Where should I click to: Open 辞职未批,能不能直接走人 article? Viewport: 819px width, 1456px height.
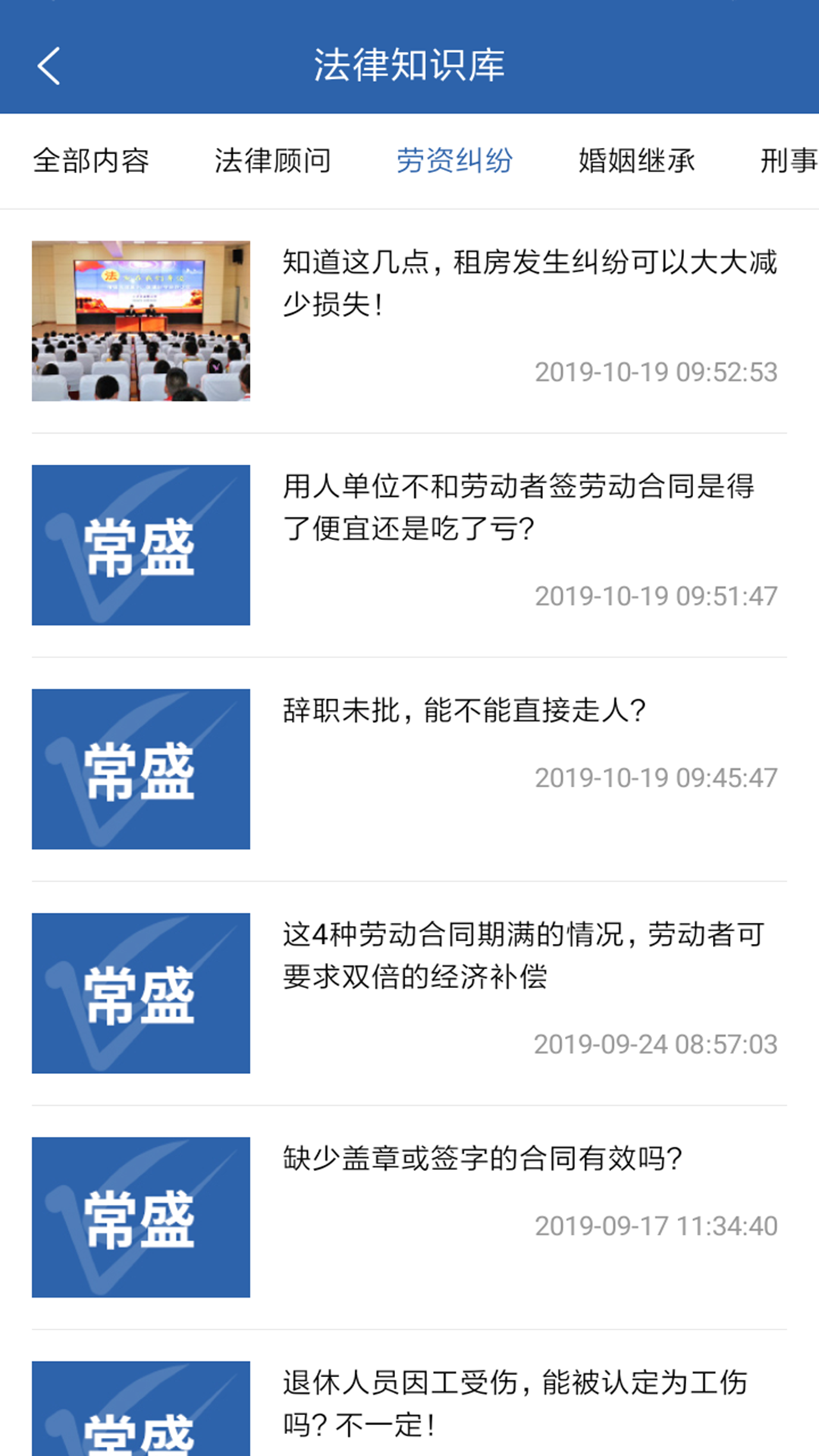click(x=464, y=711)
